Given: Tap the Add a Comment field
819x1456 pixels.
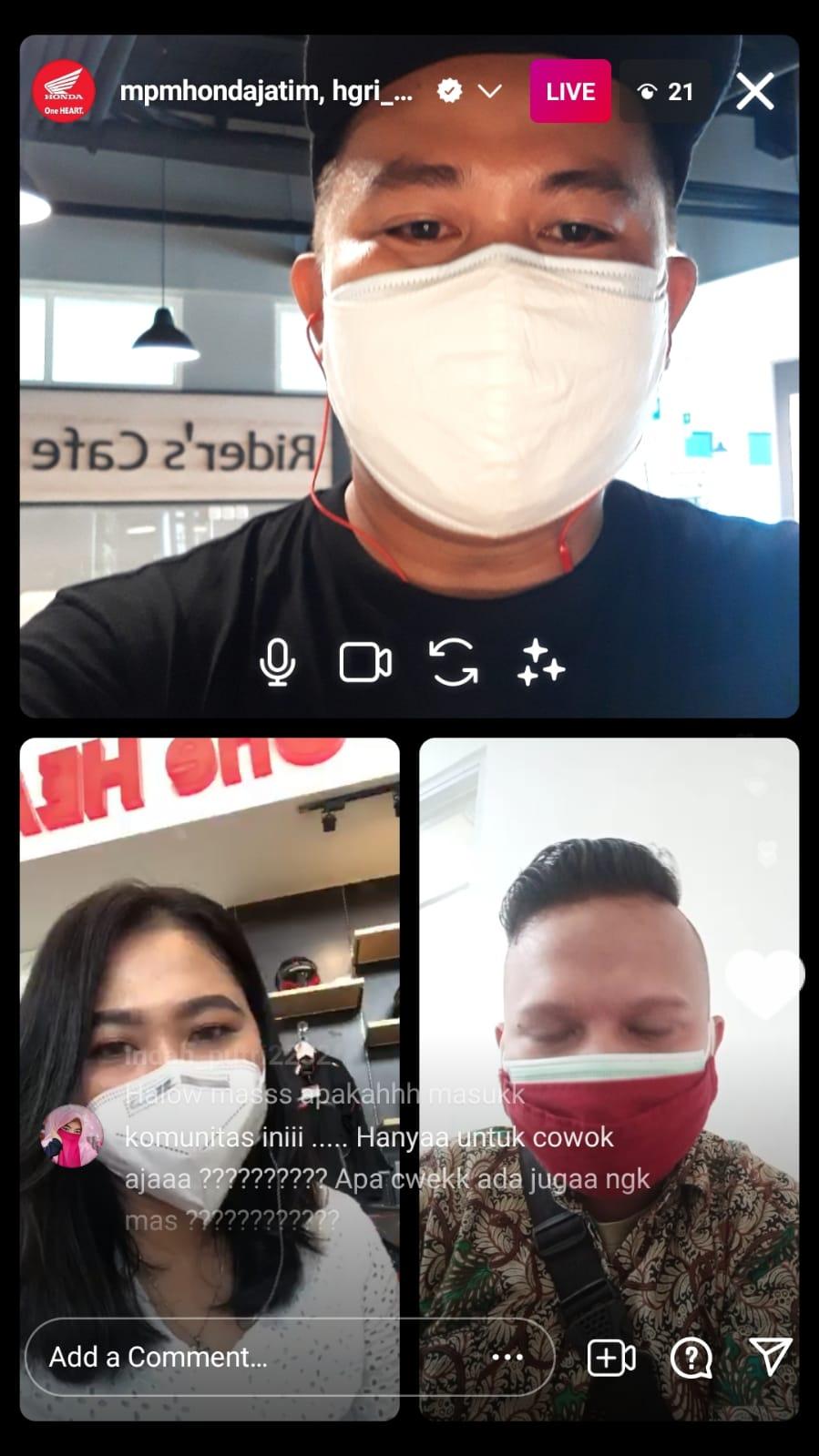Looking at the screenshot, I should (x=255, y=1357).
